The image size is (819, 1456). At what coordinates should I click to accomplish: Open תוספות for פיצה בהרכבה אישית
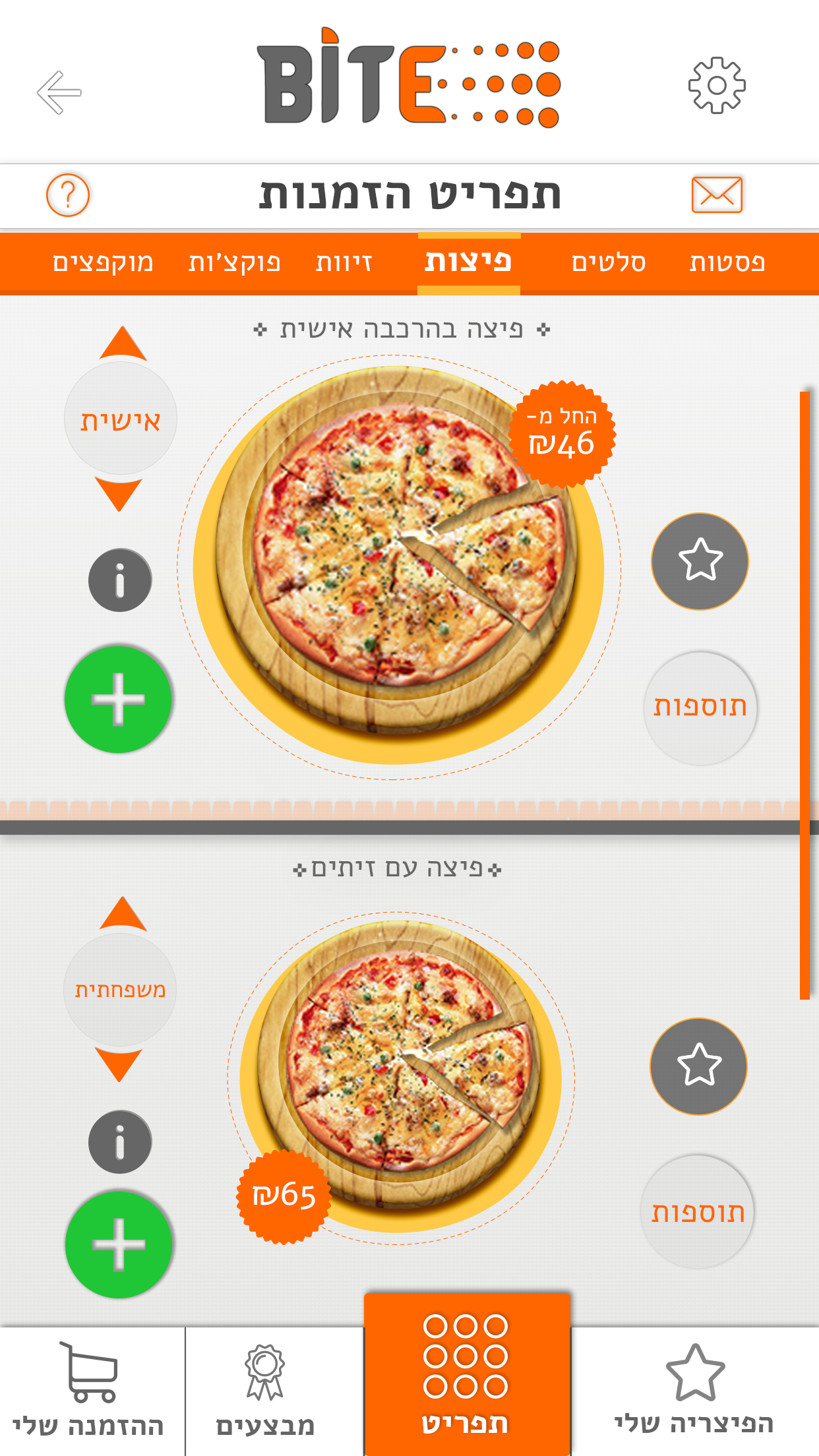[x=700, y=708]
